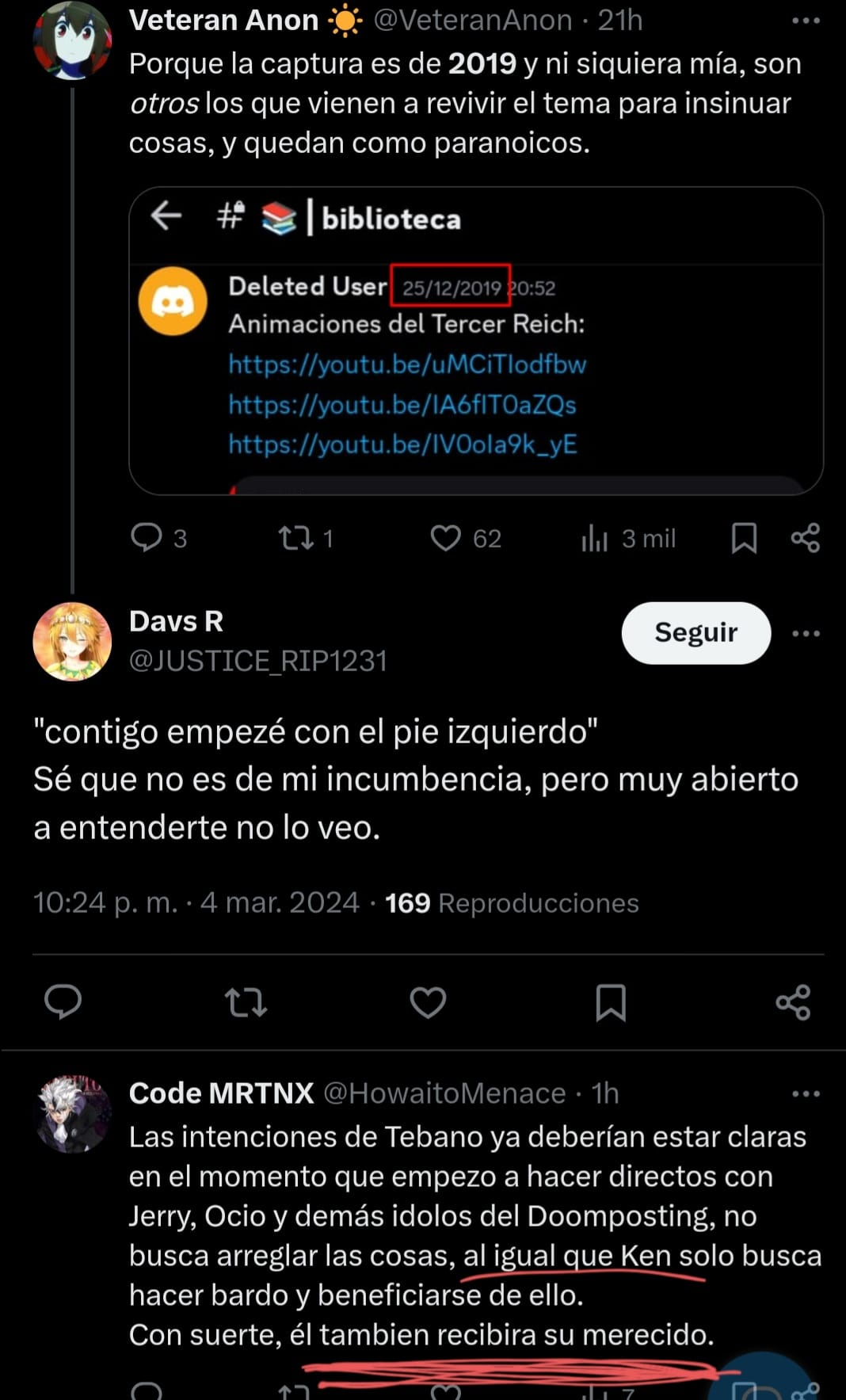View Veteran Anon's profile avatar
The image size is (846, 1400).
coord(72,41)
